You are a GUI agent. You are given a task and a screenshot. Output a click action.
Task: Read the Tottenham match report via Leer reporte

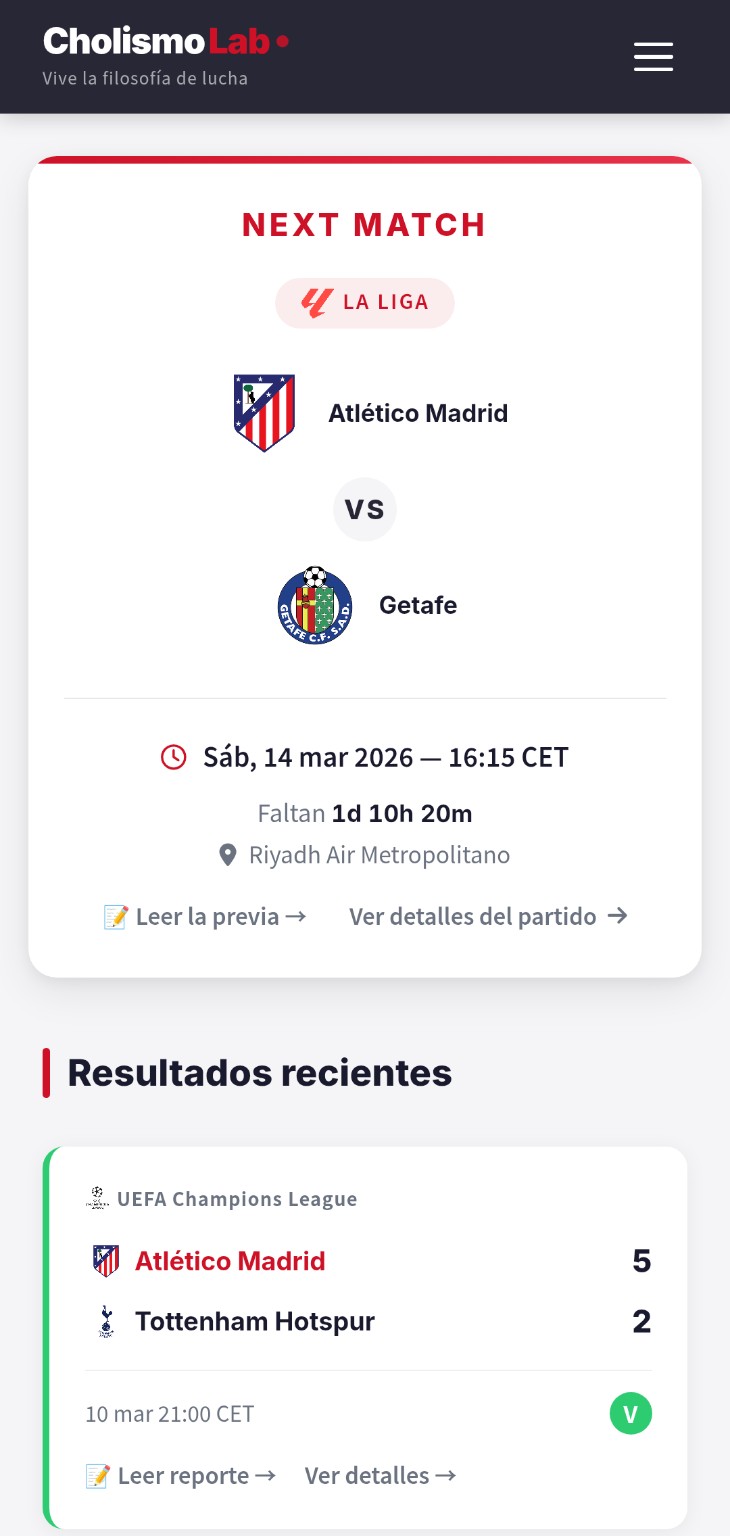181,1476
